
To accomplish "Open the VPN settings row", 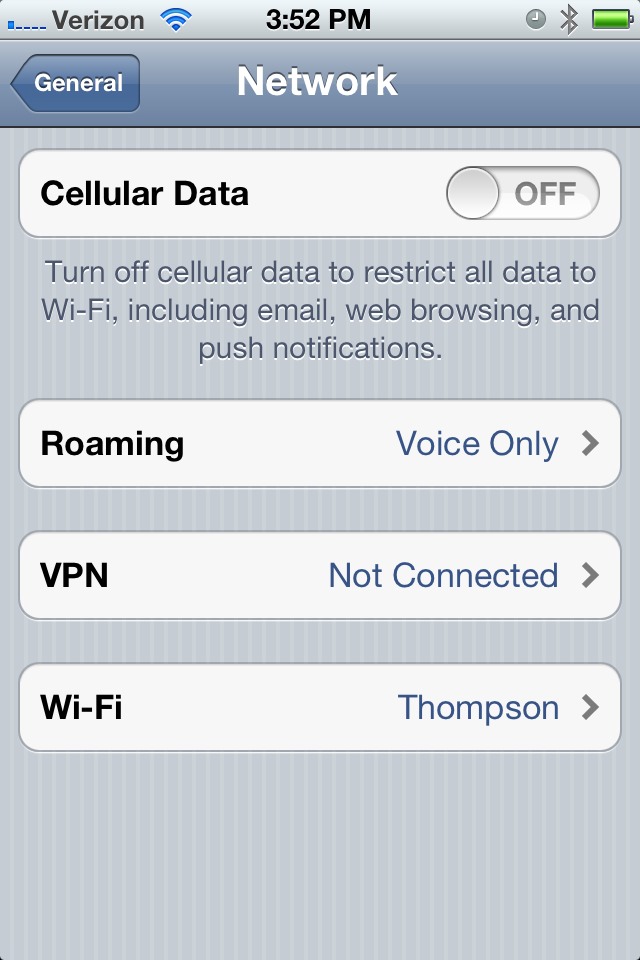I will pos(320,575).
